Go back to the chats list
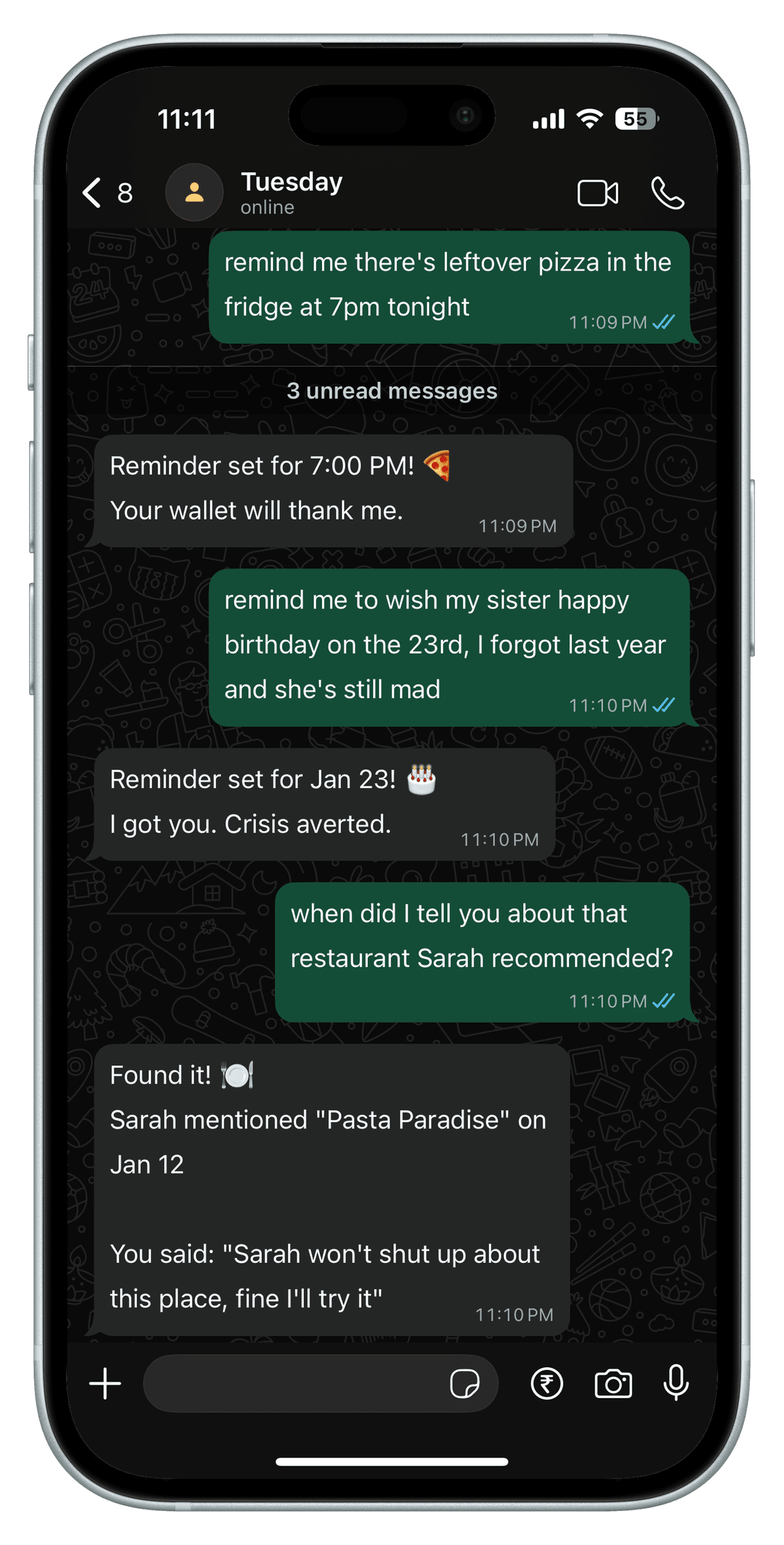Image resolution: width=784 pixels, height=1545 pixels. point(93,193)
